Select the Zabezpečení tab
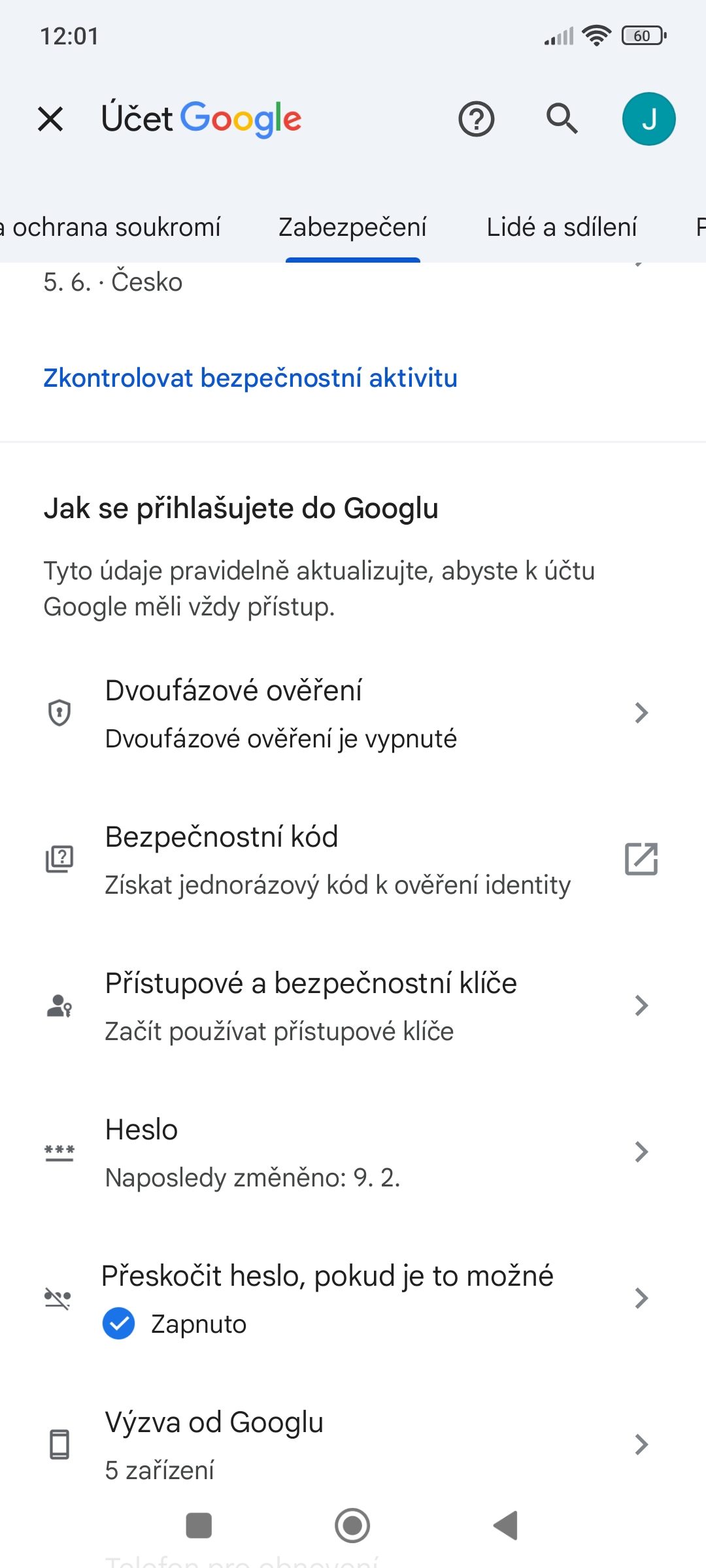706x1568 pixels. pos(352,227)
